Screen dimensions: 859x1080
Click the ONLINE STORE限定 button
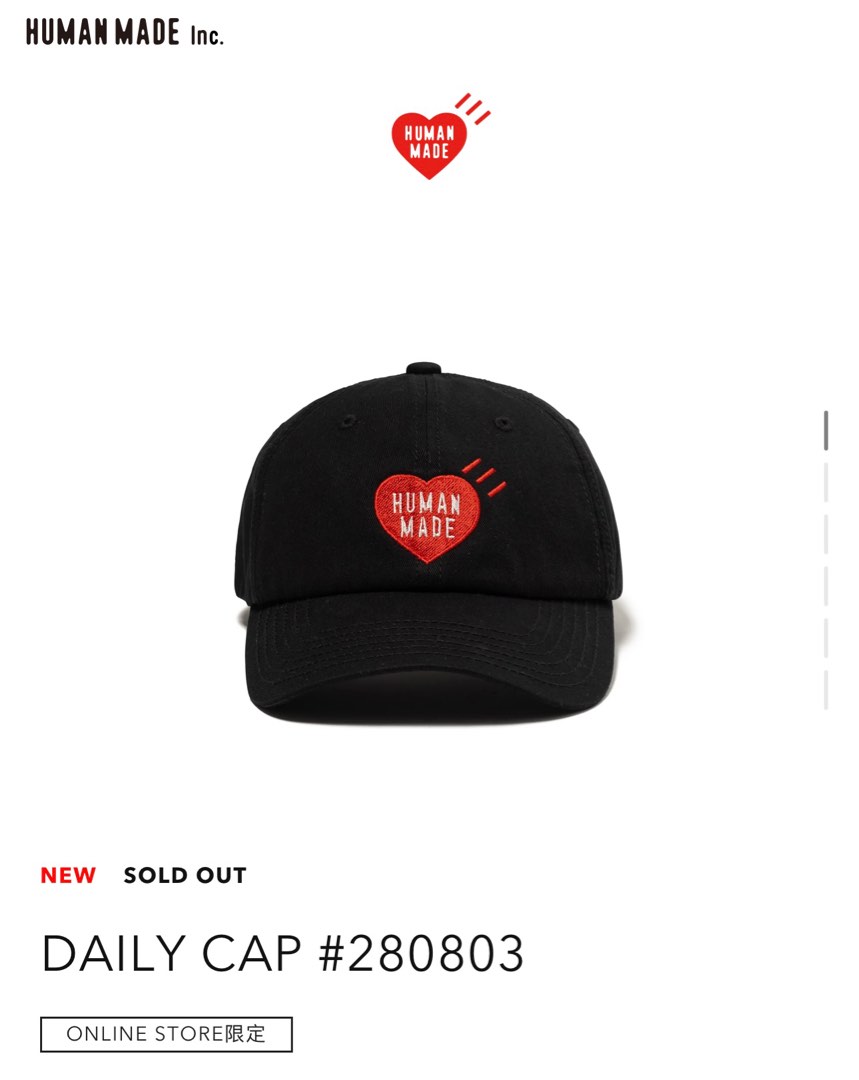pyautogui.click(x=165, y=1036)
